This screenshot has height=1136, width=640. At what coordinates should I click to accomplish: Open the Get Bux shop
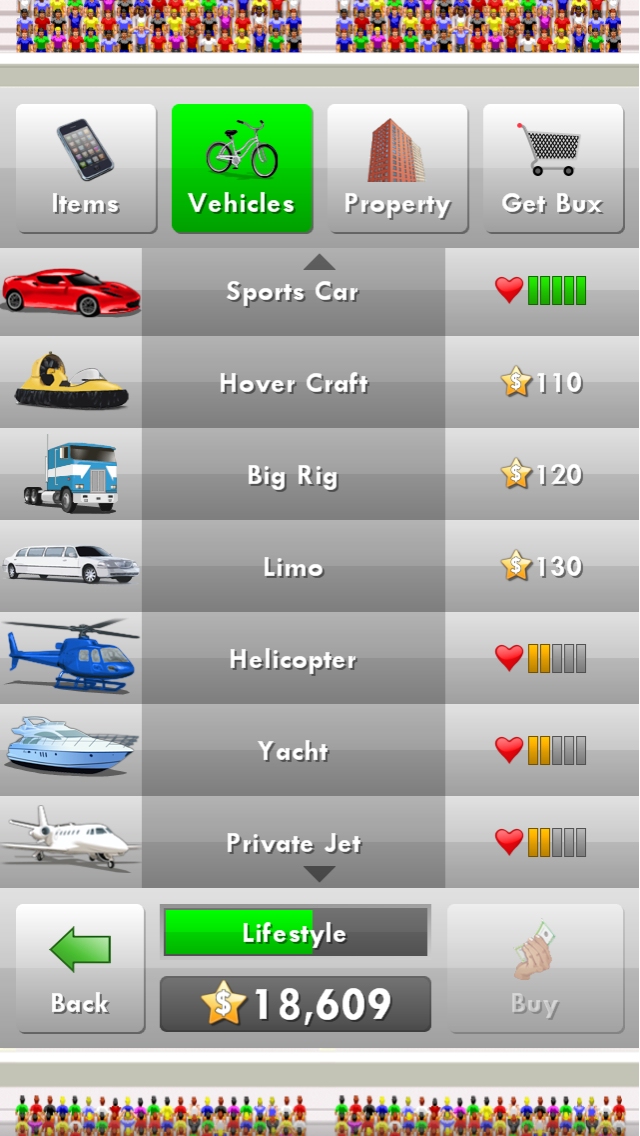click(553, 168)
